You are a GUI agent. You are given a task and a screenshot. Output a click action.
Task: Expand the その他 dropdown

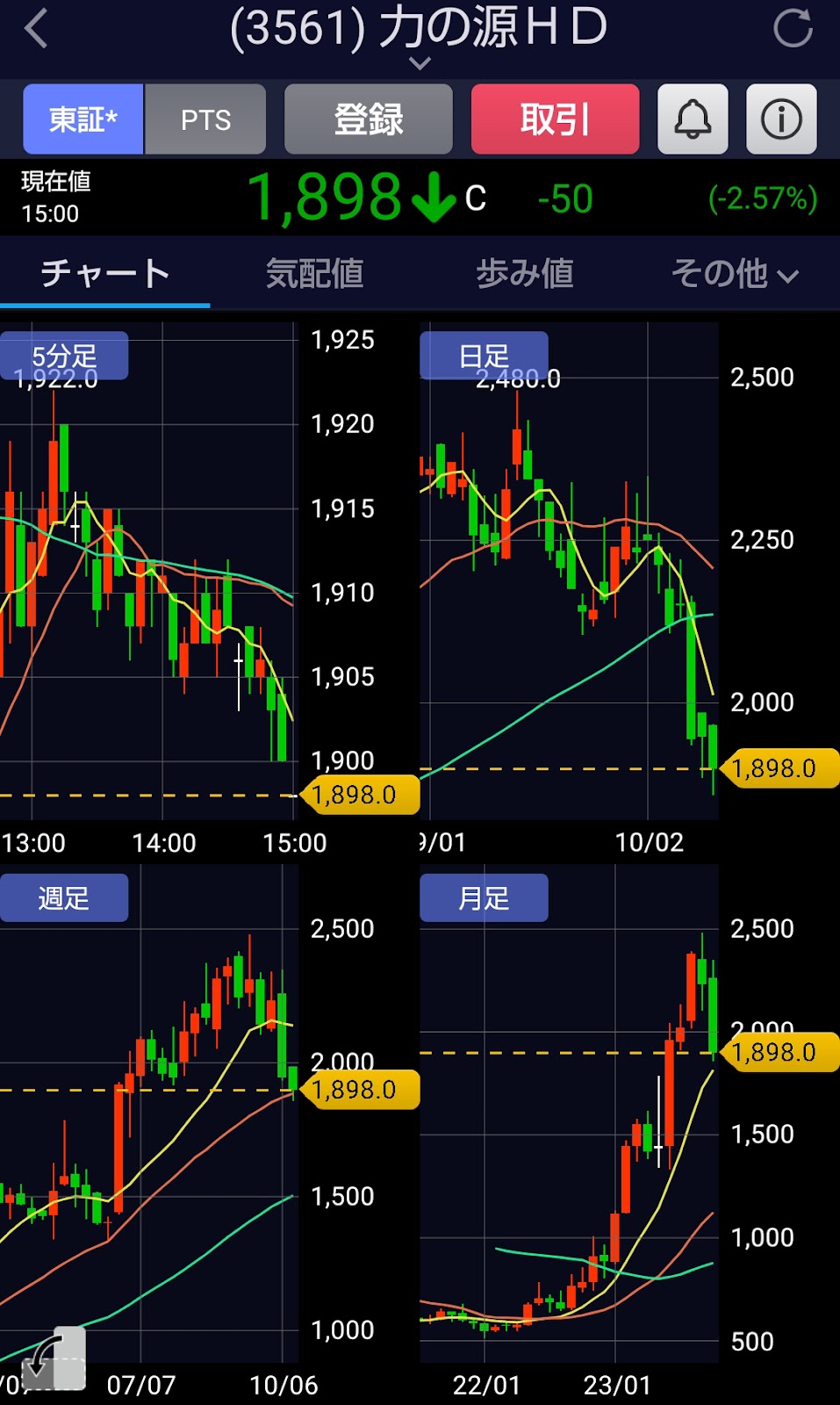735,274
